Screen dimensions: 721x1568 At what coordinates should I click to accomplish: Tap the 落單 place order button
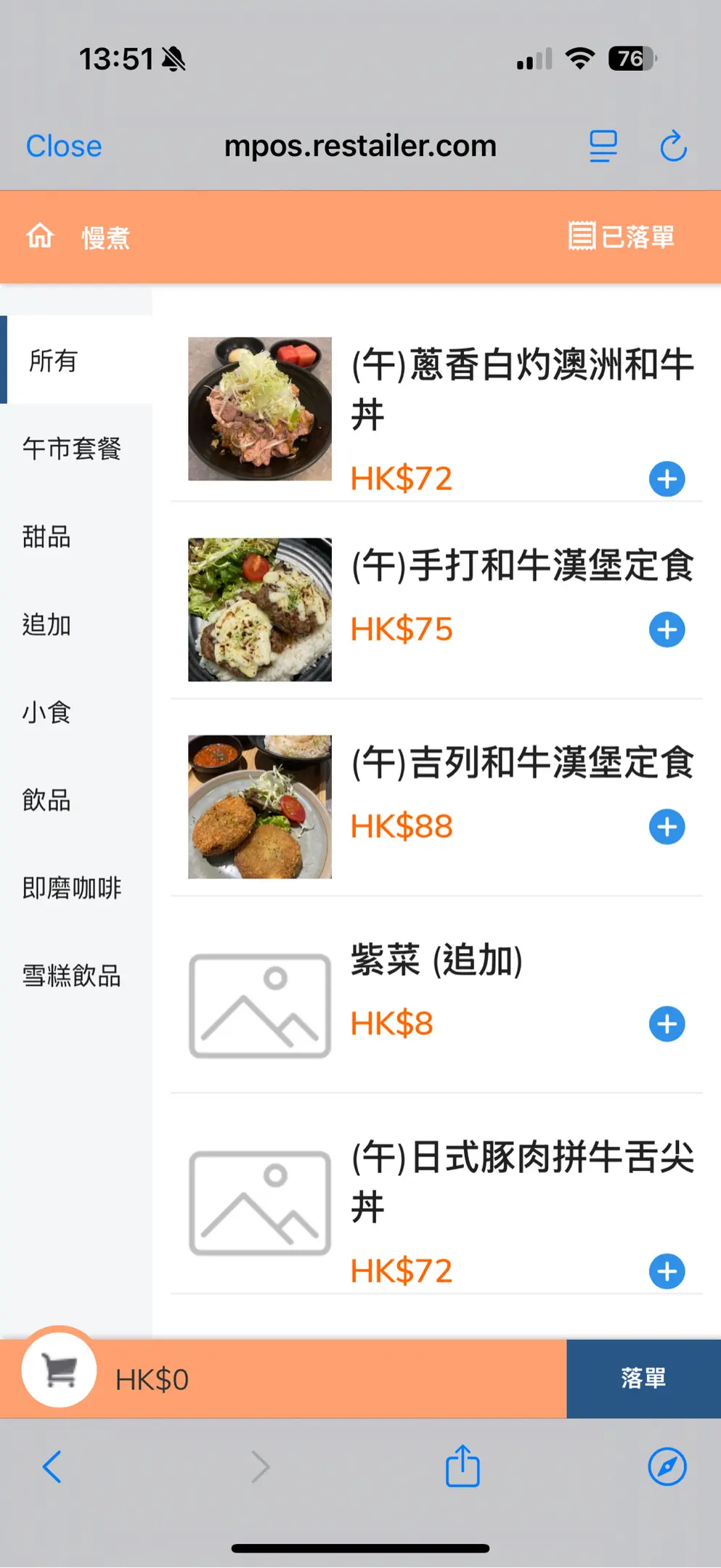point(643,1378)
